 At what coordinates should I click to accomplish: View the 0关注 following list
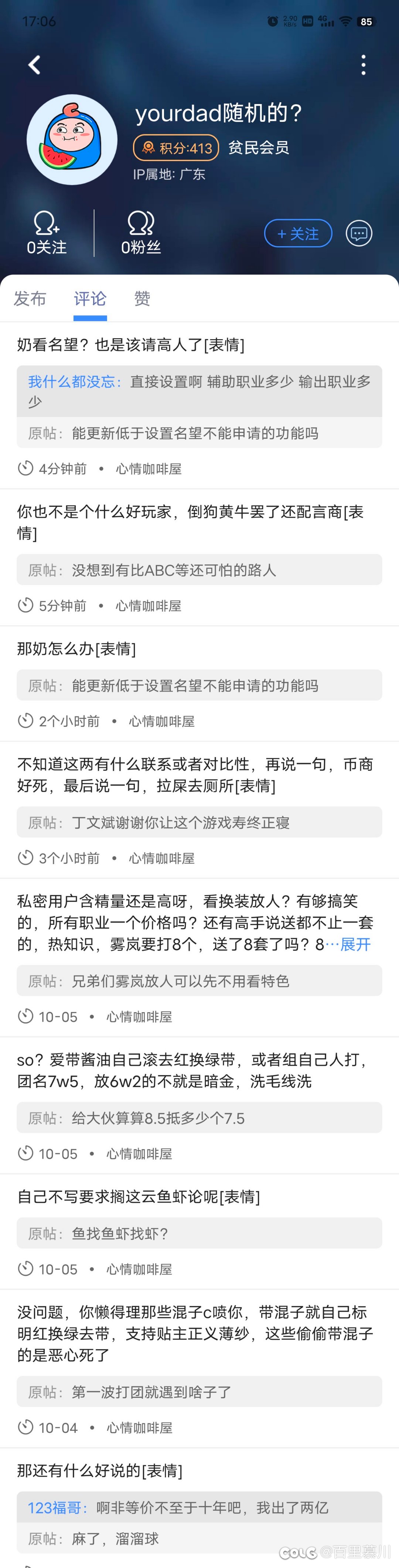[47, 234]
